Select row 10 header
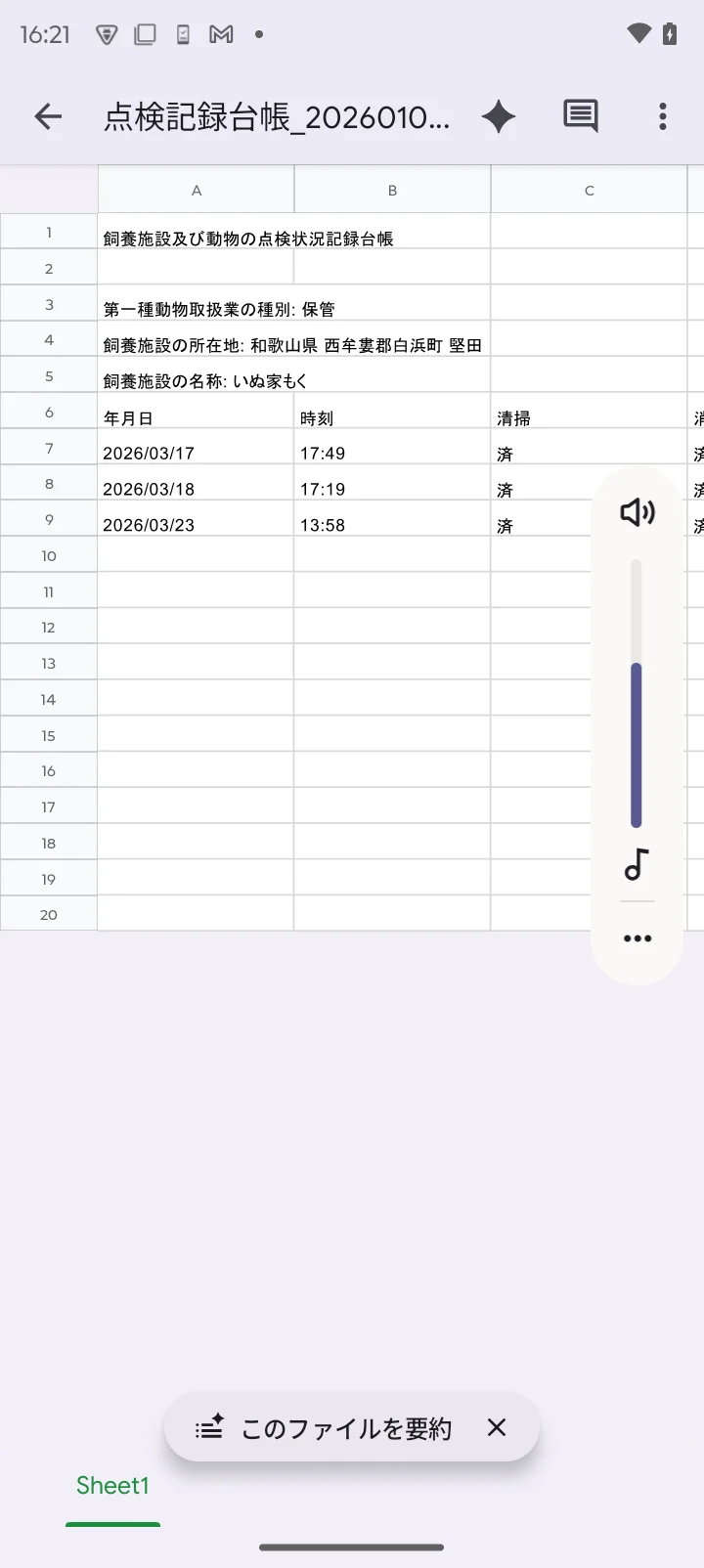The image size is (704, 1568). (49, 555)
